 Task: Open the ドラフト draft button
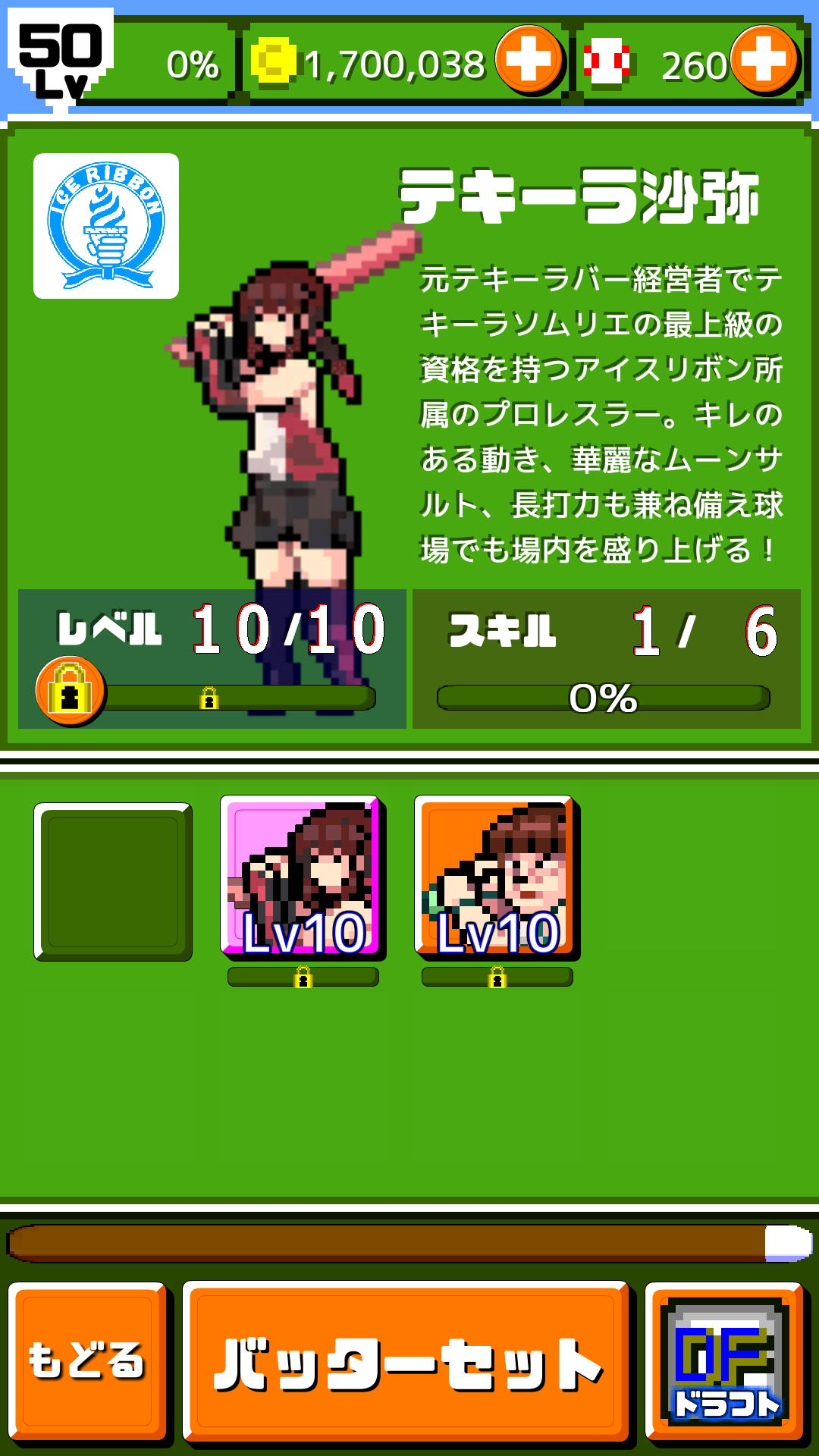click(724, 1360)
